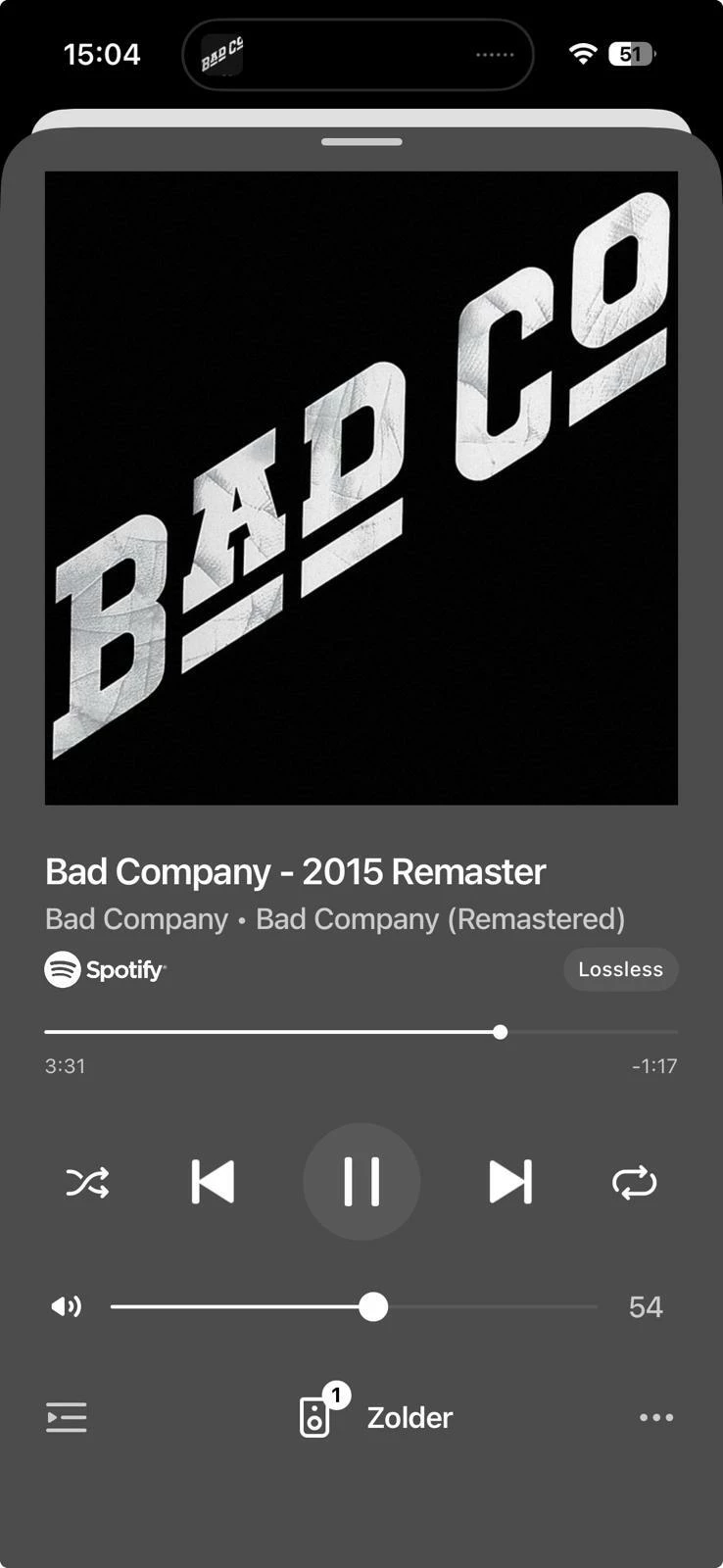Tap the volume slider
The image size is (723, 1568).
point(353,1306)
